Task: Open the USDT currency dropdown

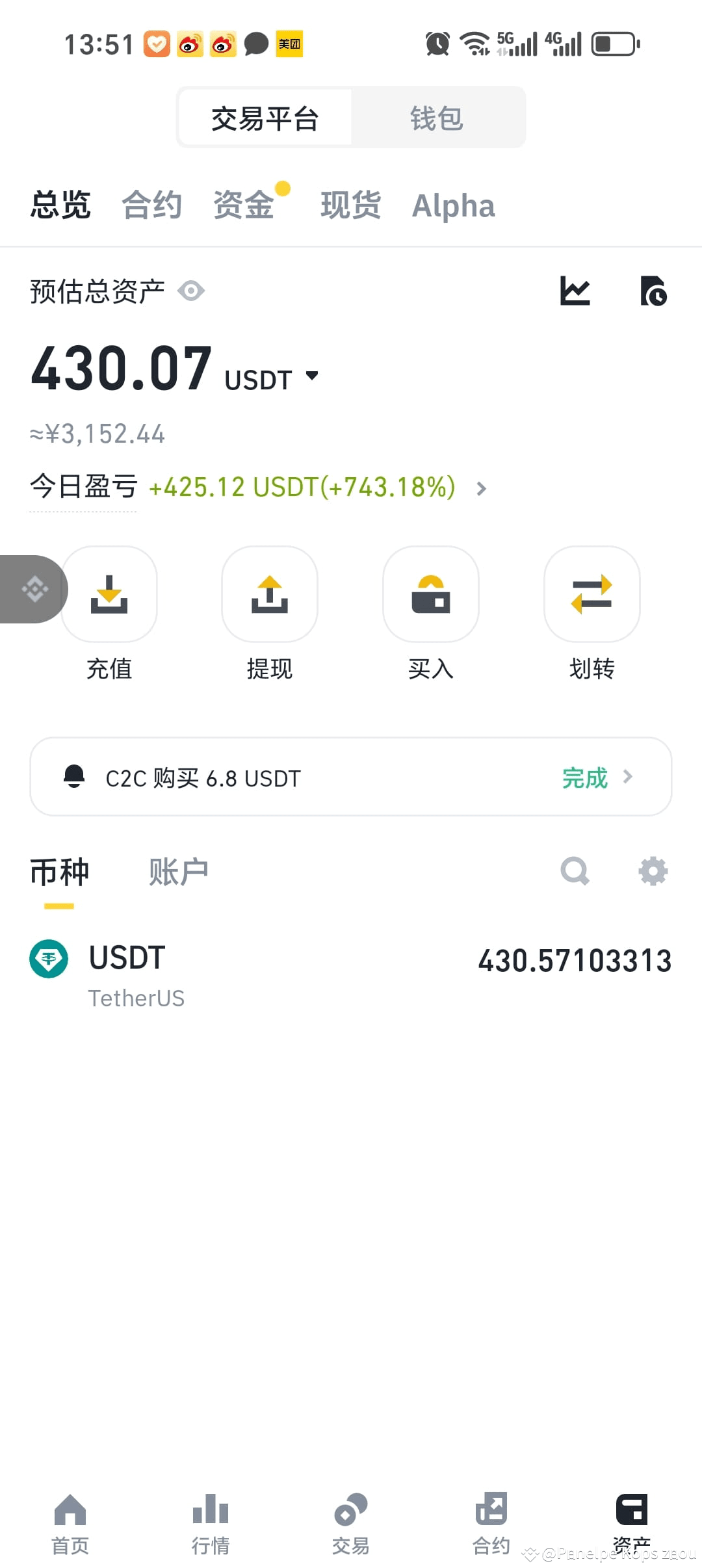Action: coord(312,376)
